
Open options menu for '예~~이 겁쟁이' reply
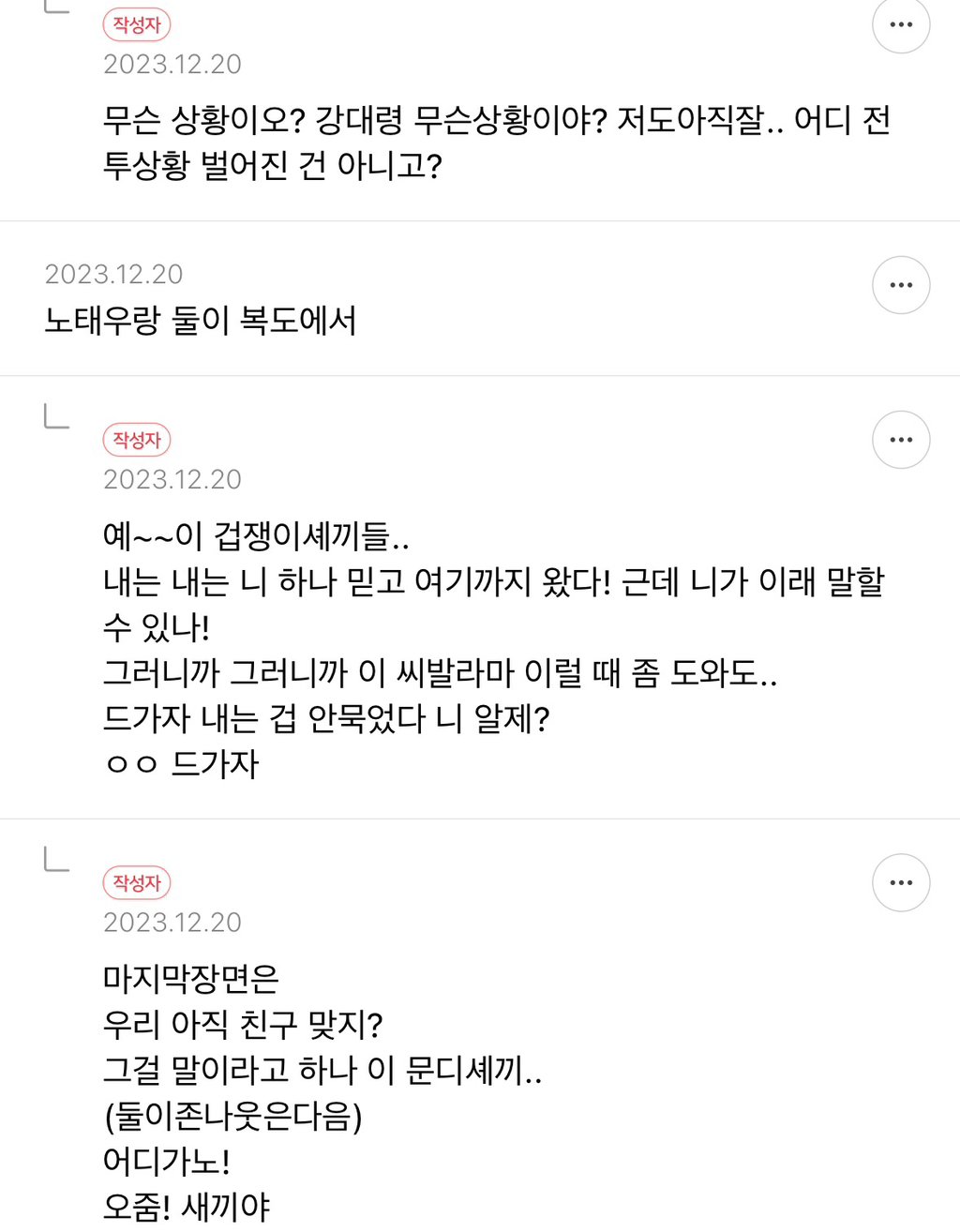901,440
